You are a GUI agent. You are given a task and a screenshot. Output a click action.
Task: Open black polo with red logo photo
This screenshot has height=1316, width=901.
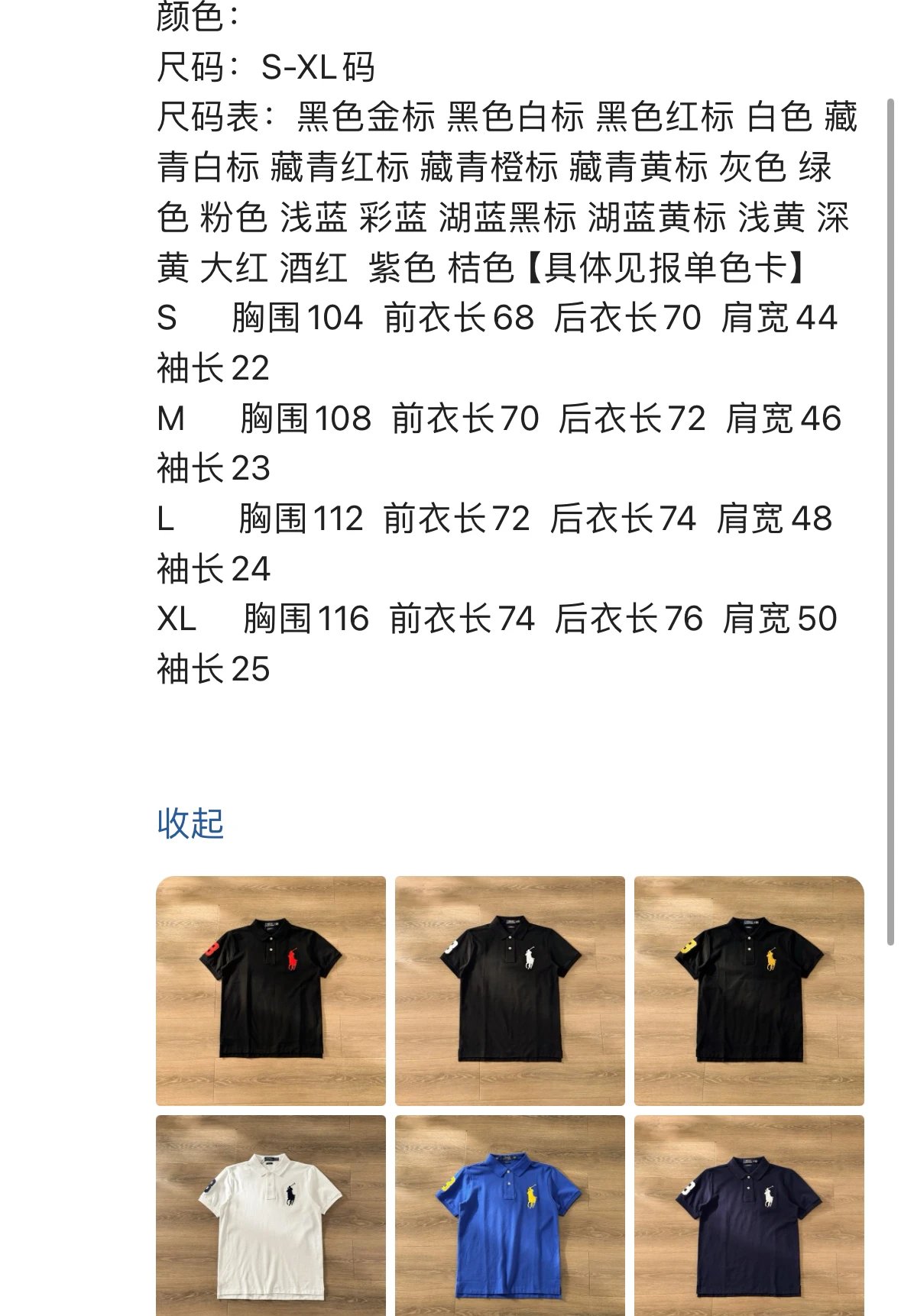tap(271, 990)
